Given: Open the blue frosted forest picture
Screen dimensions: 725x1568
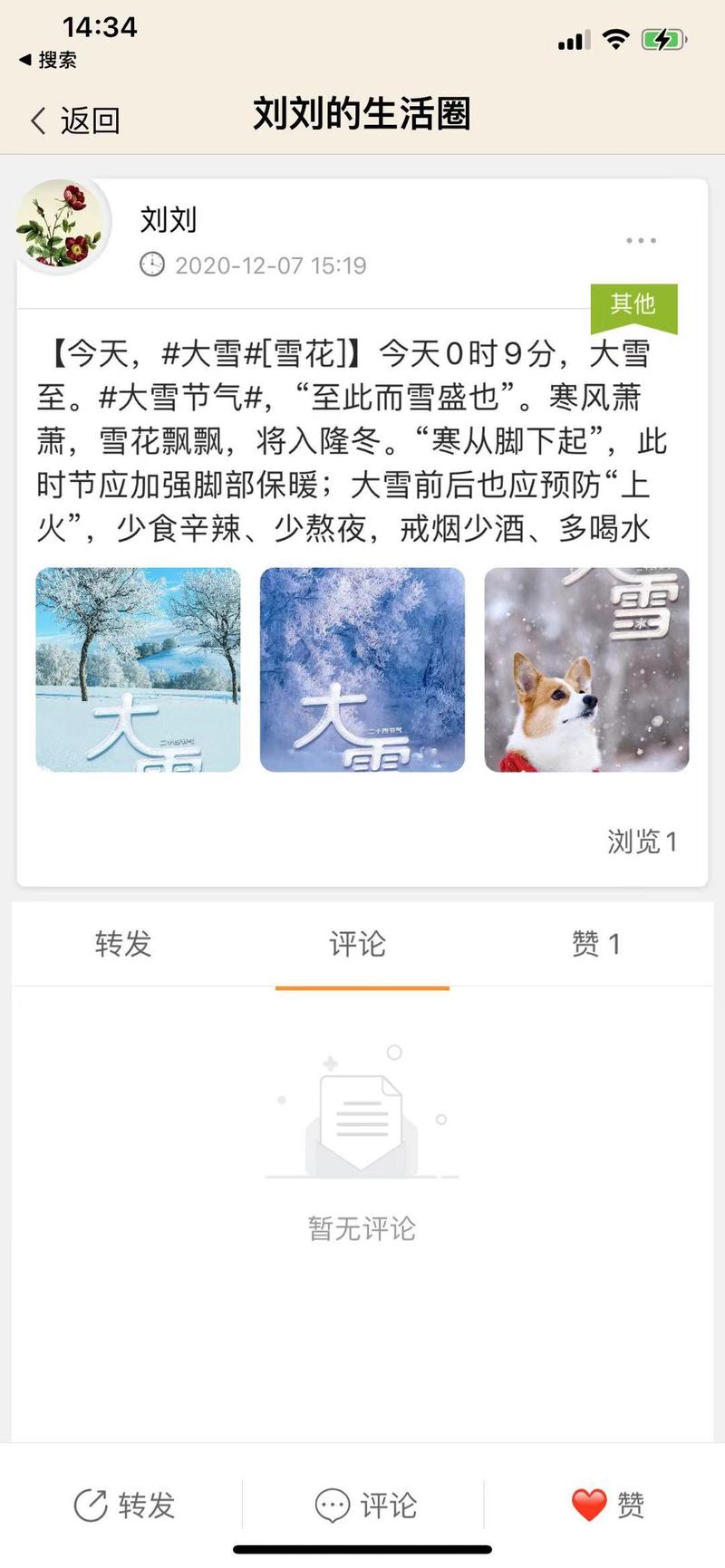Looking at the screenshot, I should point(362,669).
